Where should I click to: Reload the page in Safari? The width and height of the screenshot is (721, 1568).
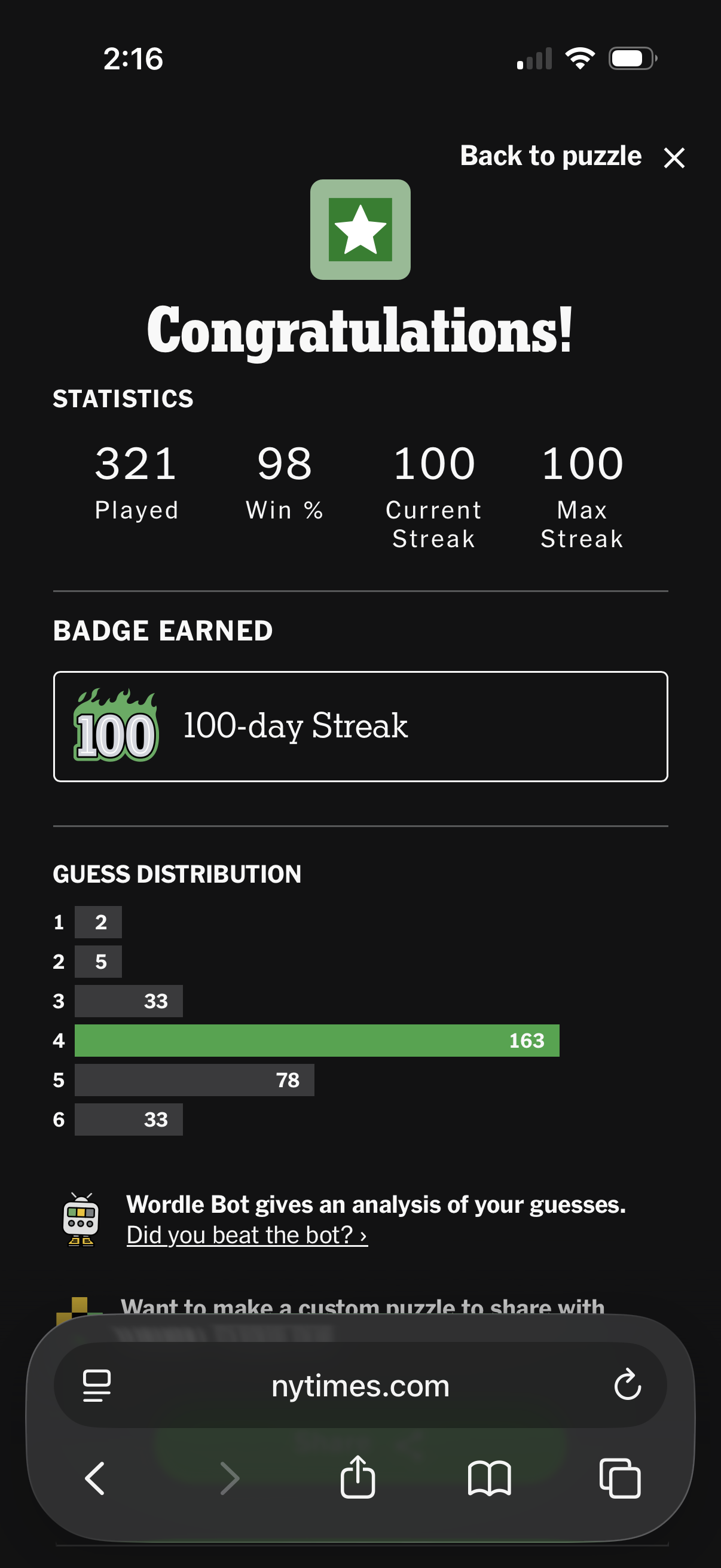point(627,1386)
